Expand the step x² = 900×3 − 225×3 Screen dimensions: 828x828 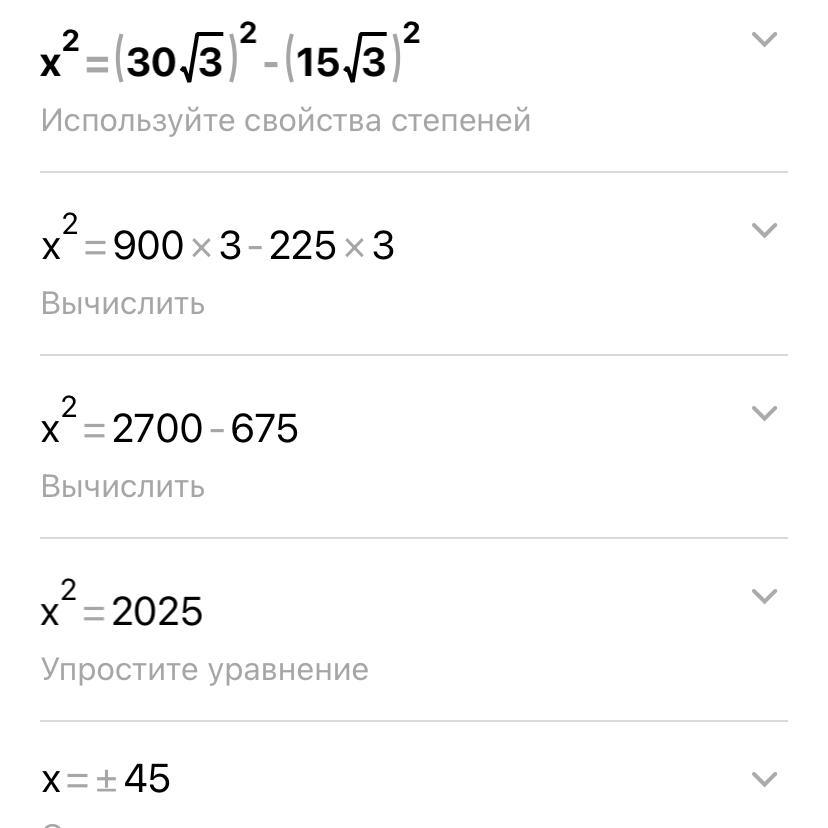click(x=764, y=231)
